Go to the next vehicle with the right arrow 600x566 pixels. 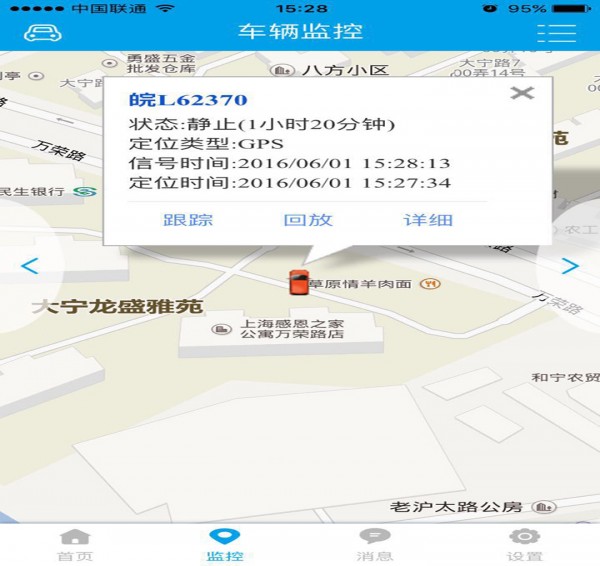pyautogui.click(x=570, y=266)
